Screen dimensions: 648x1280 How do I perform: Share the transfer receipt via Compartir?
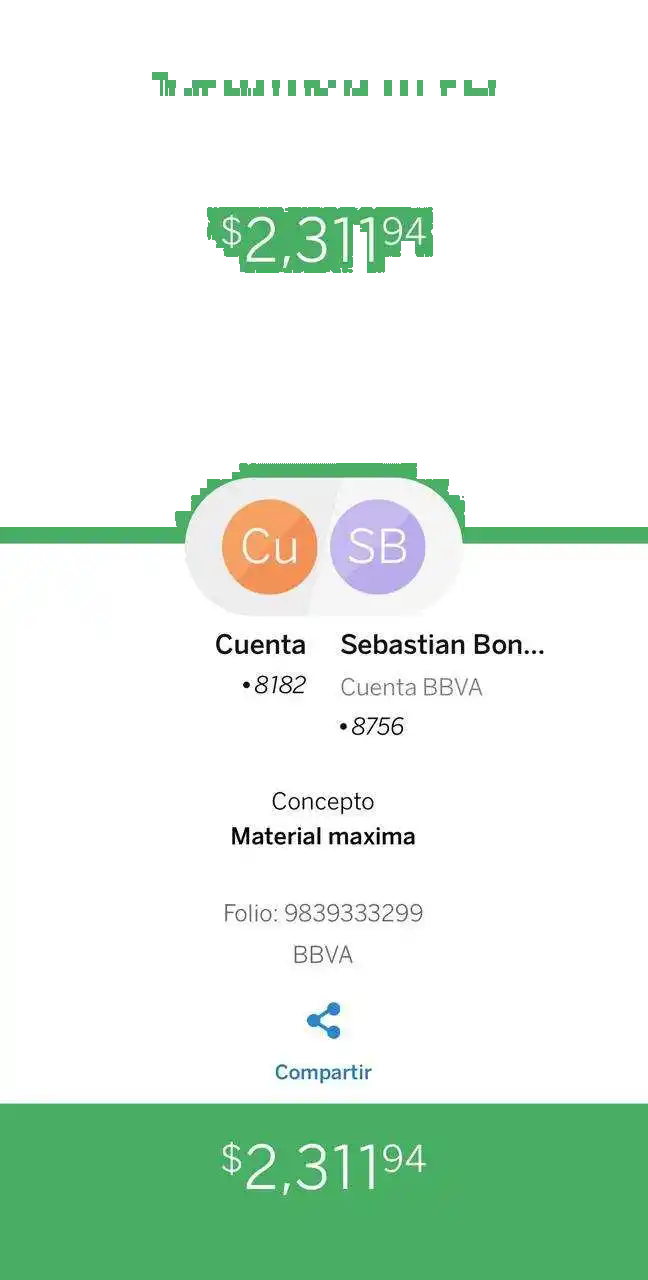tap(323, 1022)
